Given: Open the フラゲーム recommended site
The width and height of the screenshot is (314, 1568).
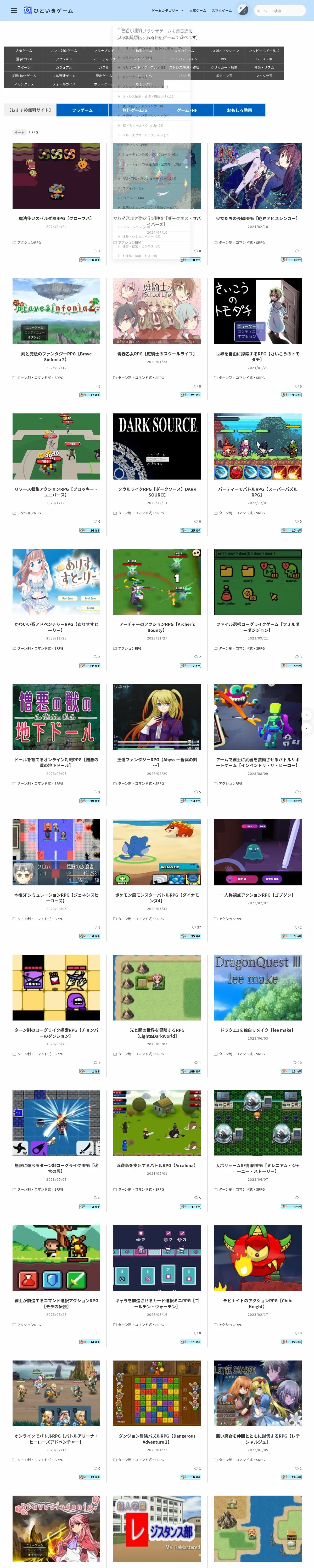Looking at the screenshot, I should 82,110.
